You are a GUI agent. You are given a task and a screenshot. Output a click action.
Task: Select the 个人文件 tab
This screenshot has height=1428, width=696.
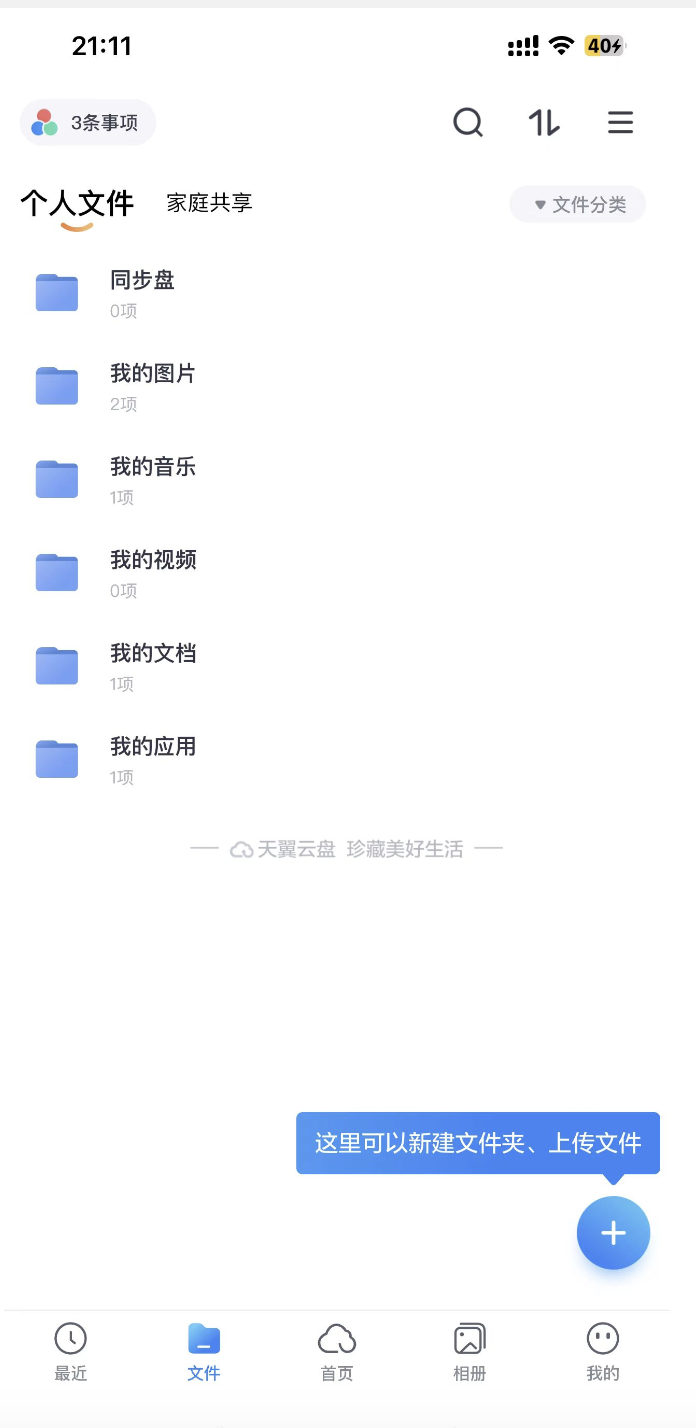(x=77, y=204)
